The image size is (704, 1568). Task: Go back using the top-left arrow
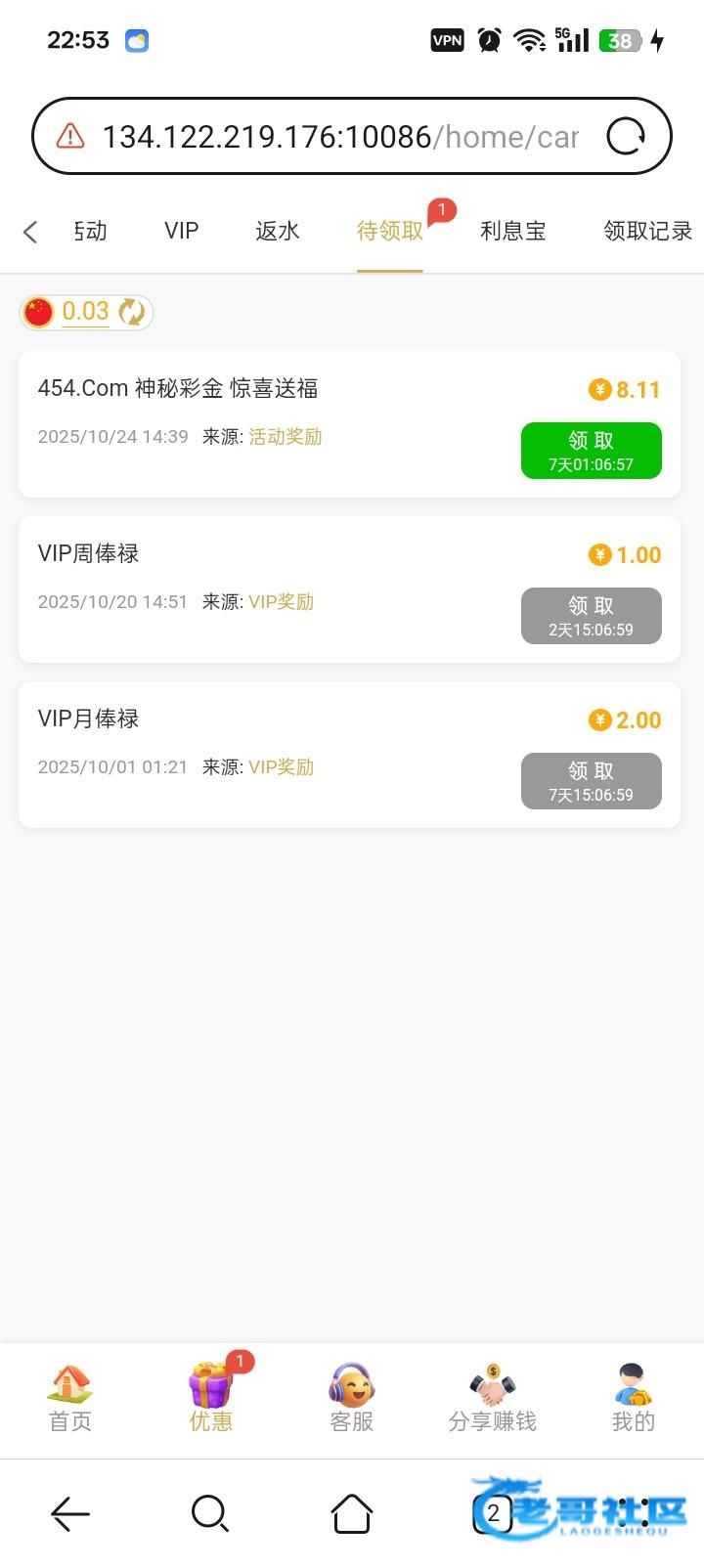[x=30, y=232]
